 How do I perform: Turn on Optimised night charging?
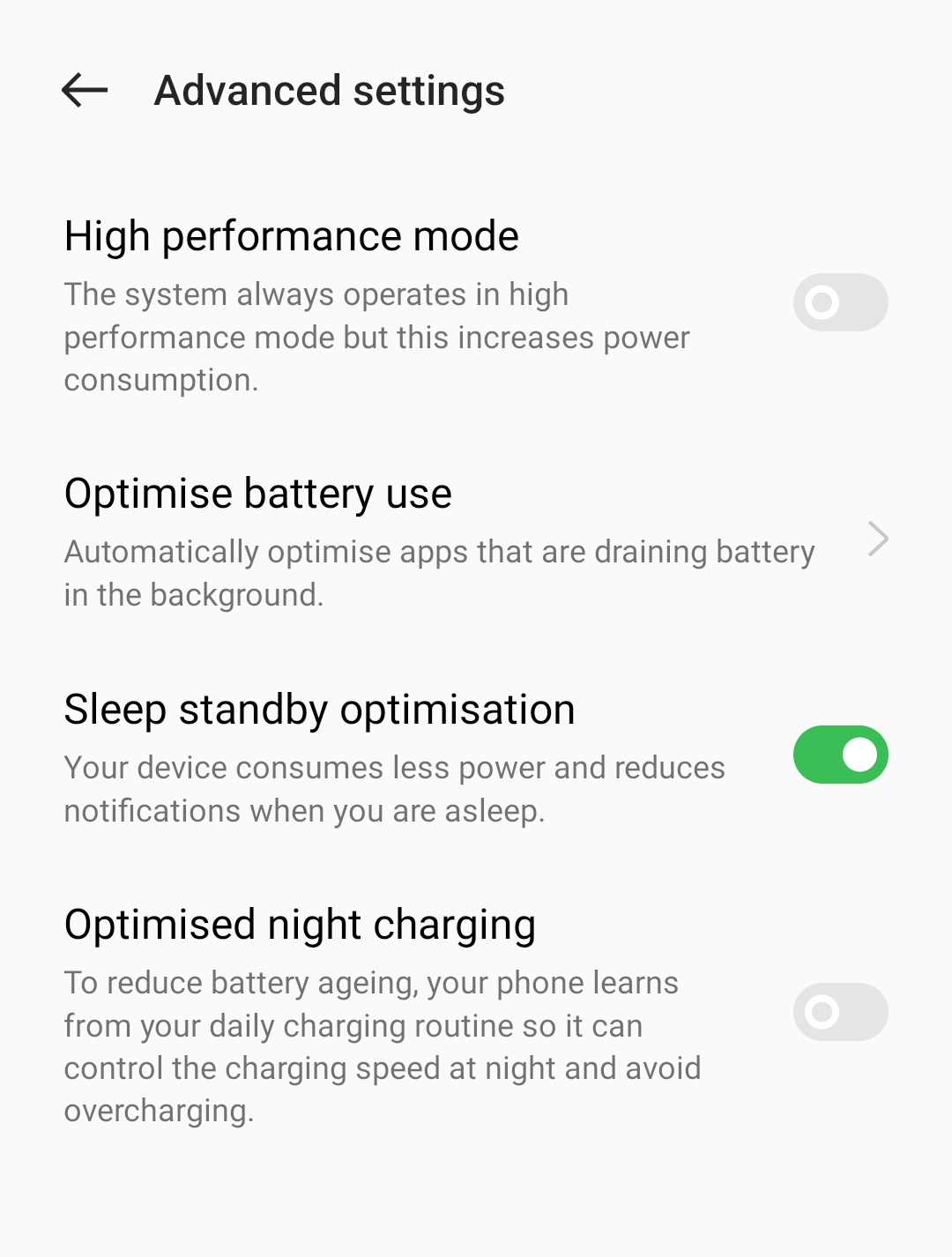(x=839, y=1012)
